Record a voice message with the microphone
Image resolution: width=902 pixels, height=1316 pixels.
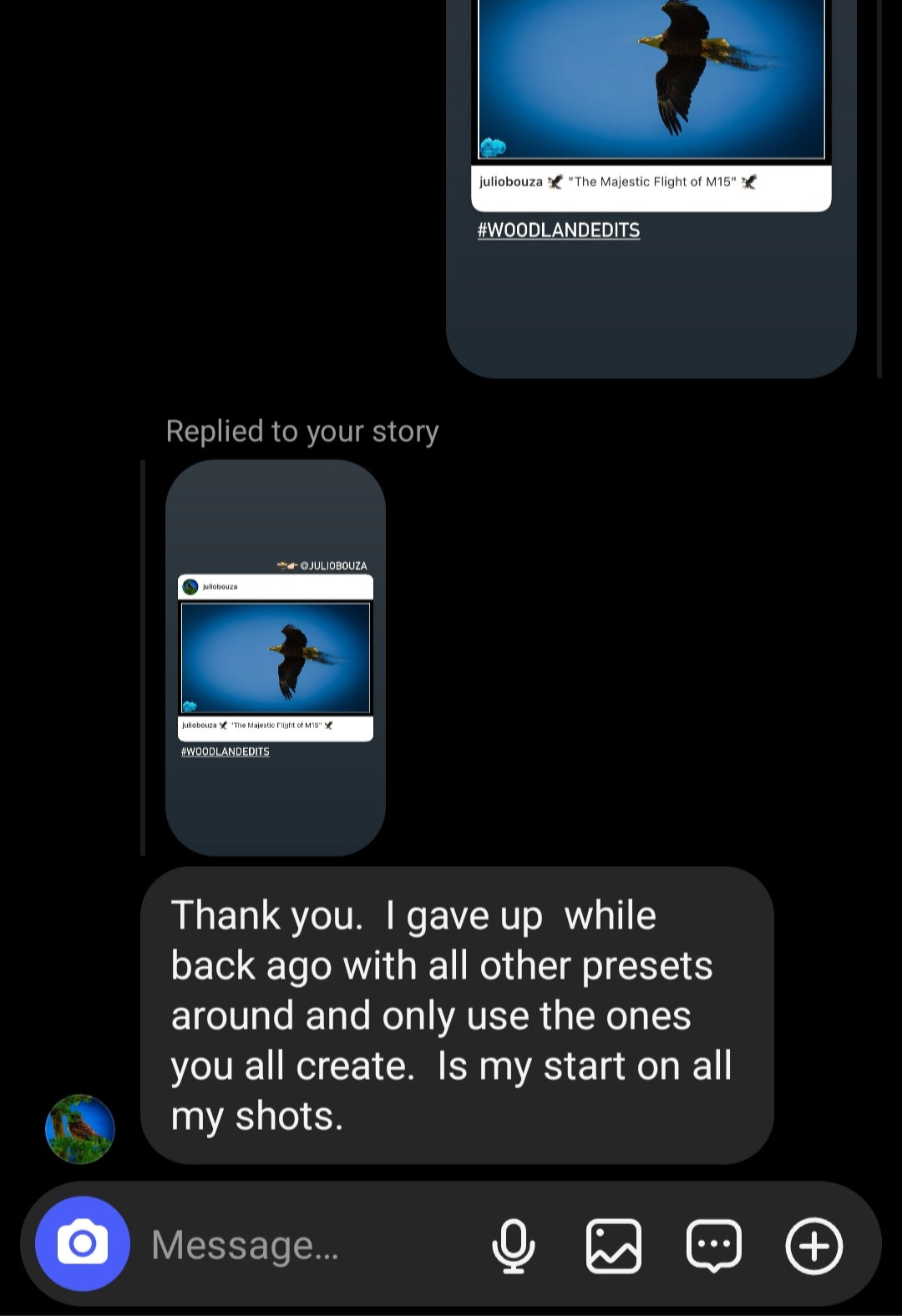click(513, 1245)
